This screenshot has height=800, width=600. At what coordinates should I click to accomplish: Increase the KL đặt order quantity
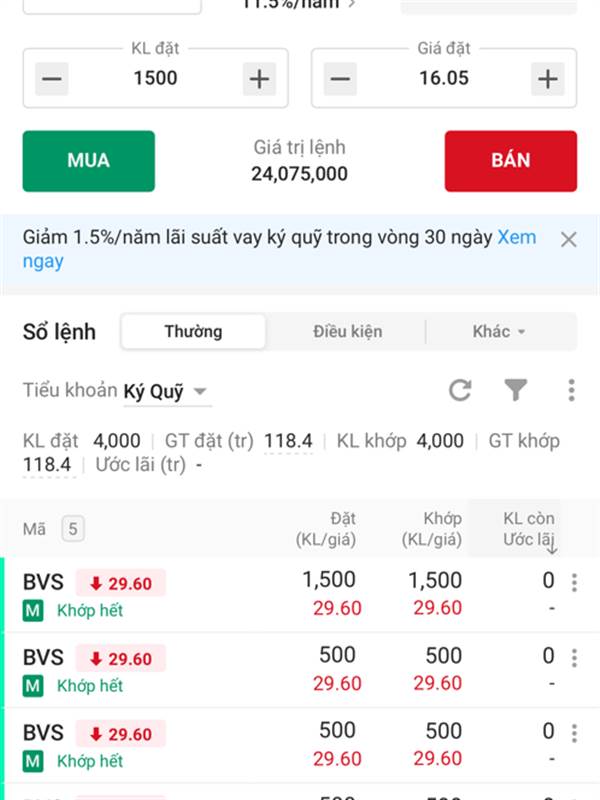[259, 78]
